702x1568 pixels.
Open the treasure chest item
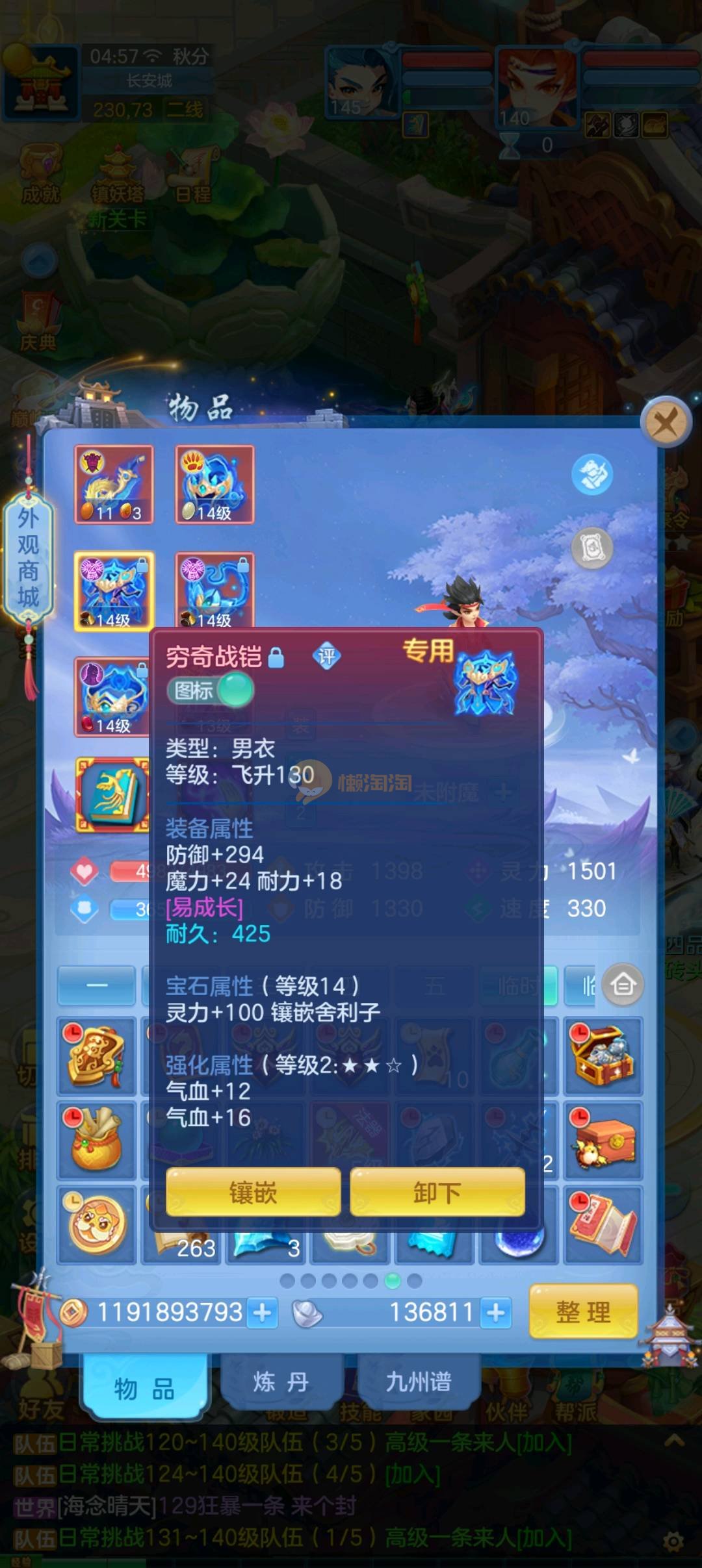pyautogui.click(x=603, y=1056)
